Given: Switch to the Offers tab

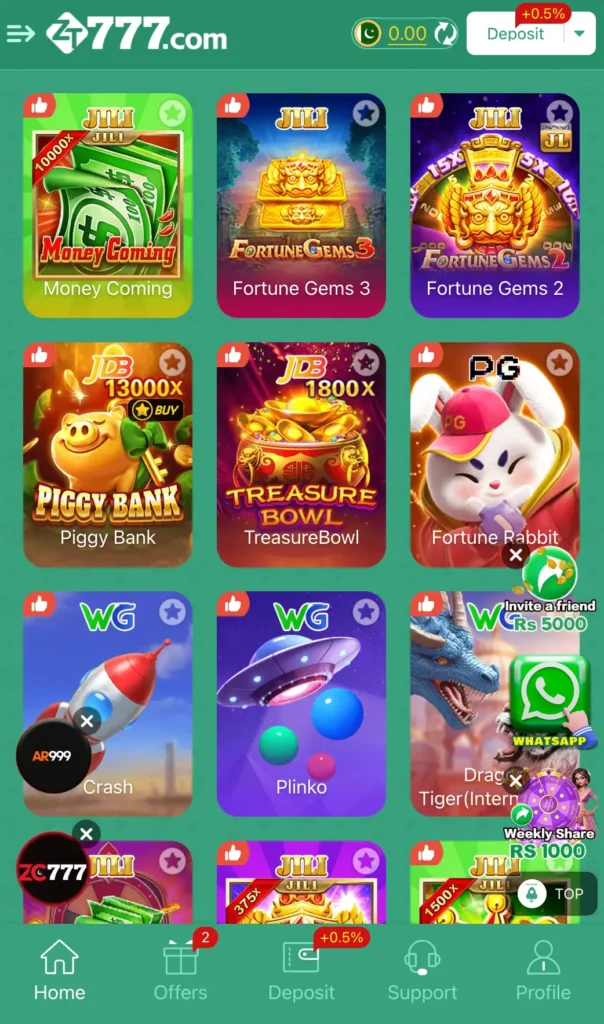Looking at the screenshot, I should 181,970.
